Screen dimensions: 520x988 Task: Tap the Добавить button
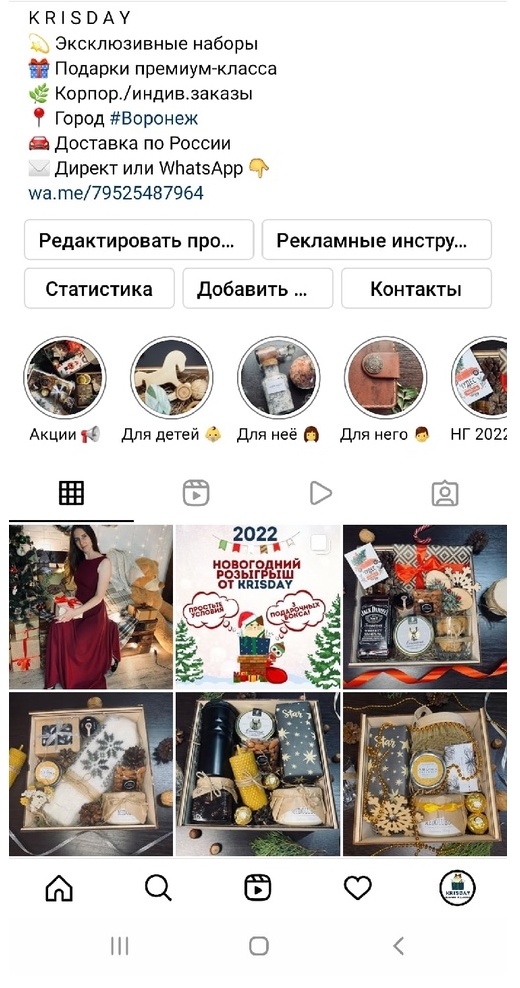pyautogui.click(x=257, y=289)
